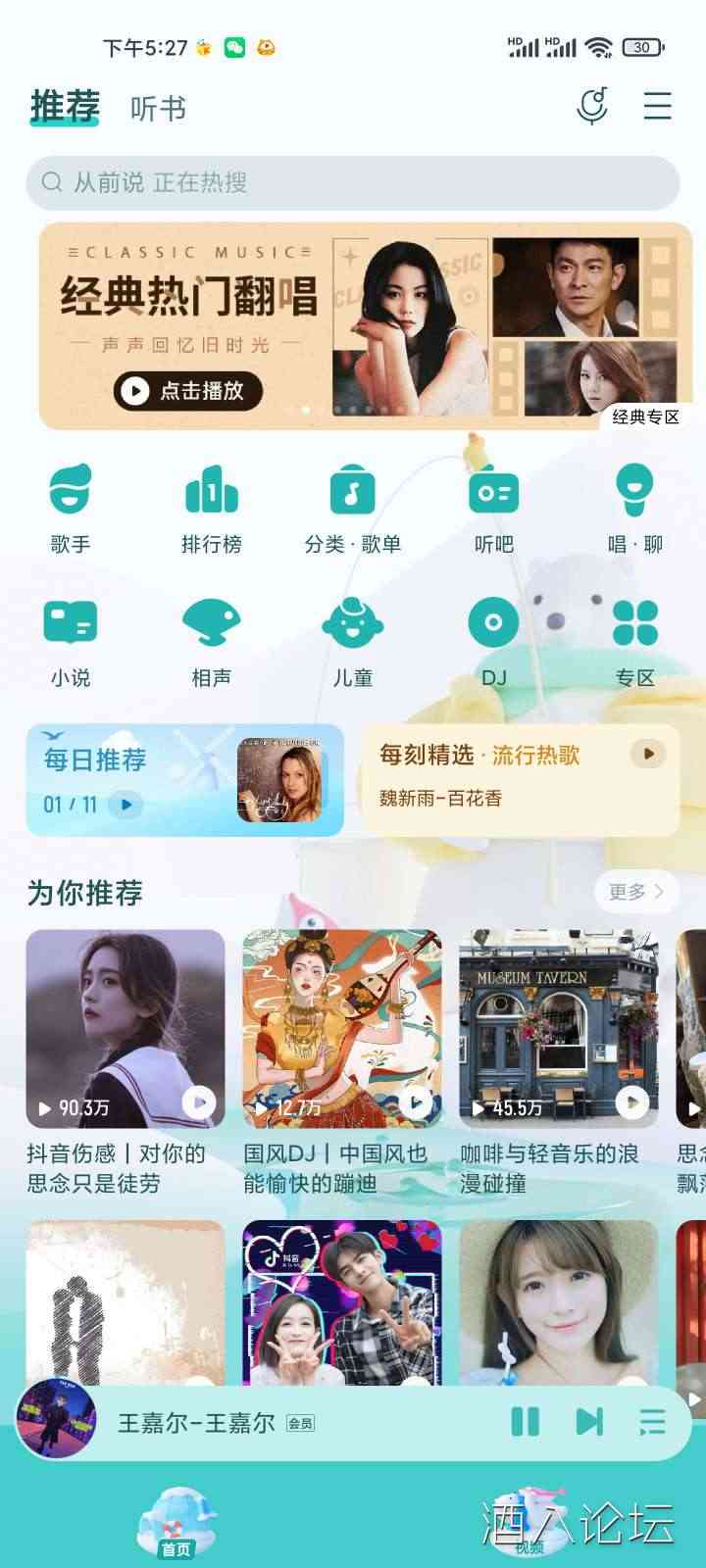Tap the search box showing 从前说
This screenshot has width=706, height=1568.
(353, 182)
